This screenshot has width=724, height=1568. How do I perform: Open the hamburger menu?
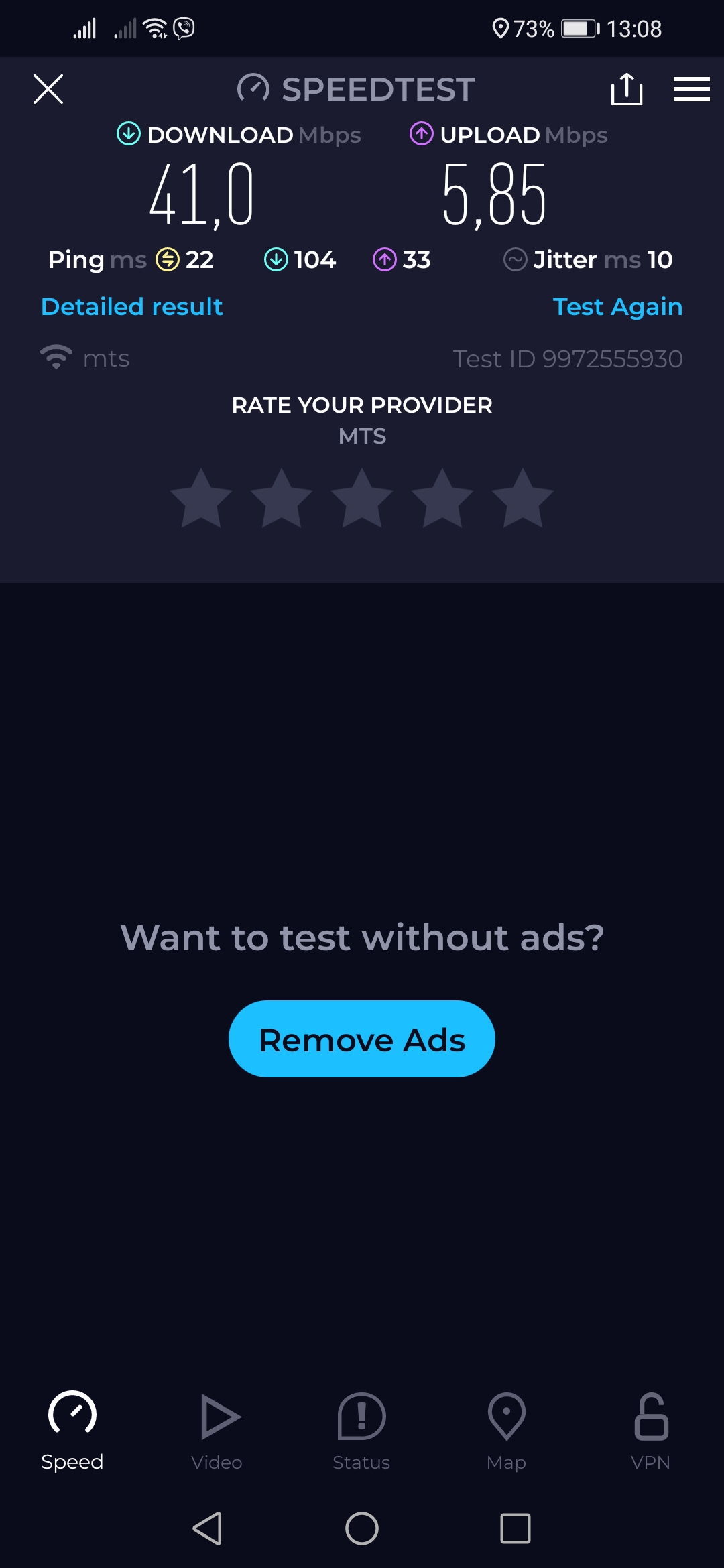(691, 89)
